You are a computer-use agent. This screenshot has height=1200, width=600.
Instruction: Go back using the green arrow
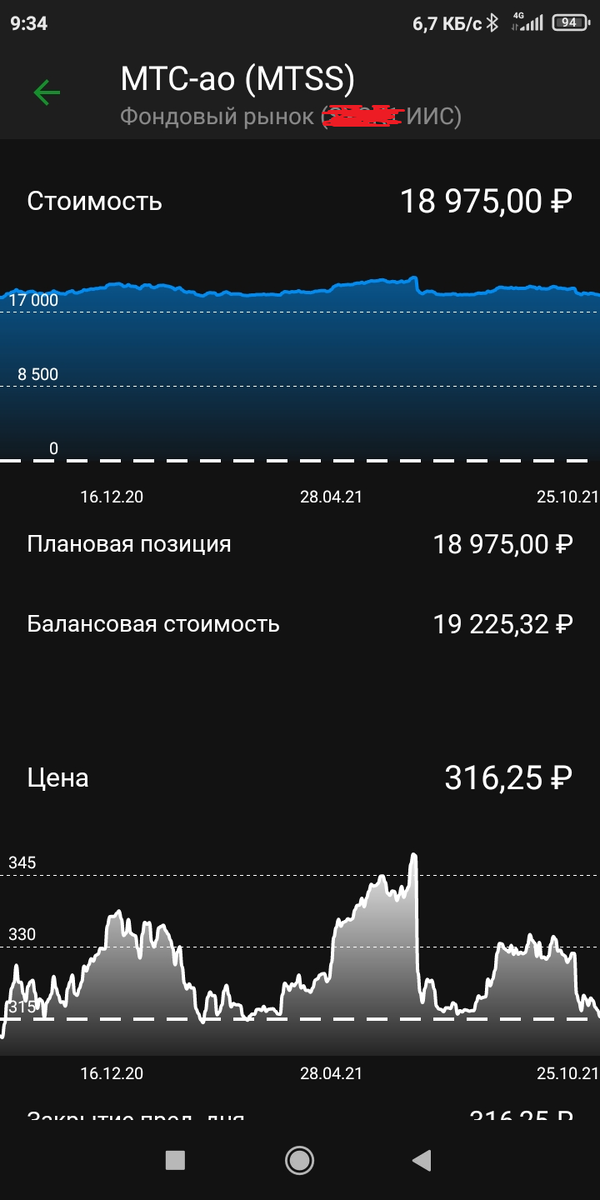(47, 93)
